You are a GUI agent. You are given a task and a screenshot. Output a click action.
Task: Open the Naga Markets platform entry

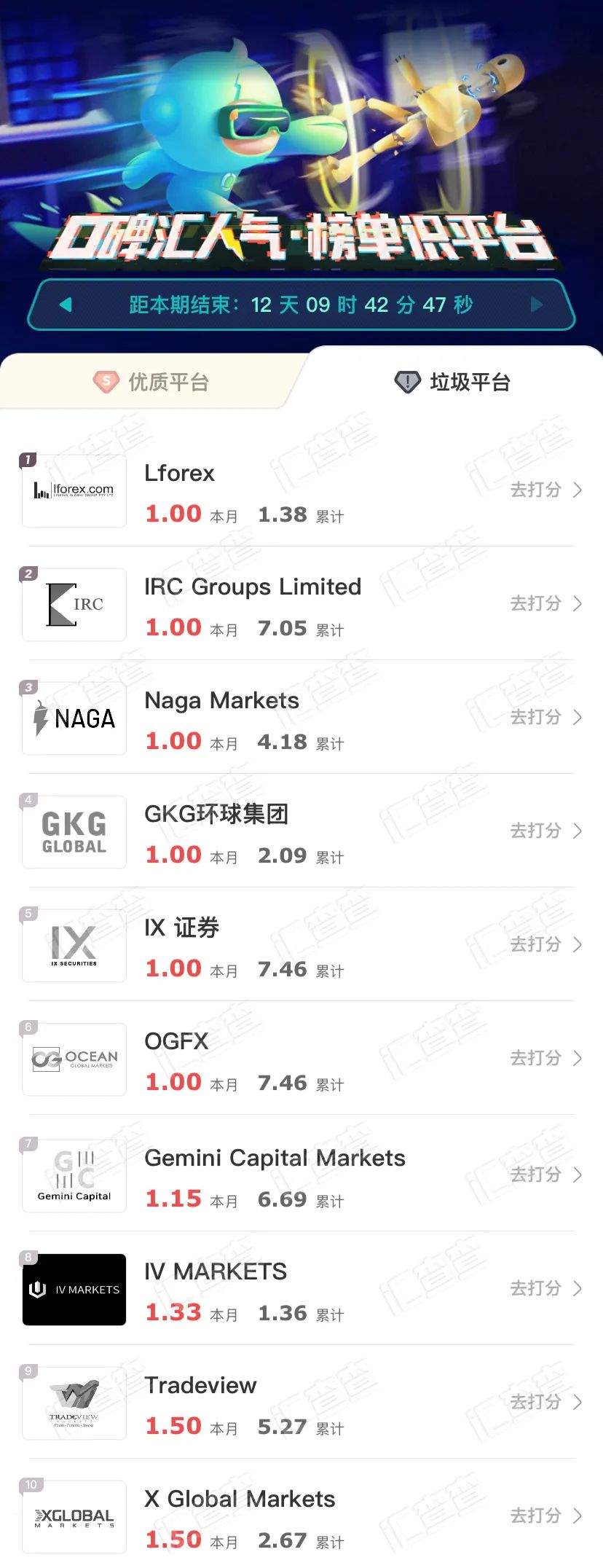[221, 701]
